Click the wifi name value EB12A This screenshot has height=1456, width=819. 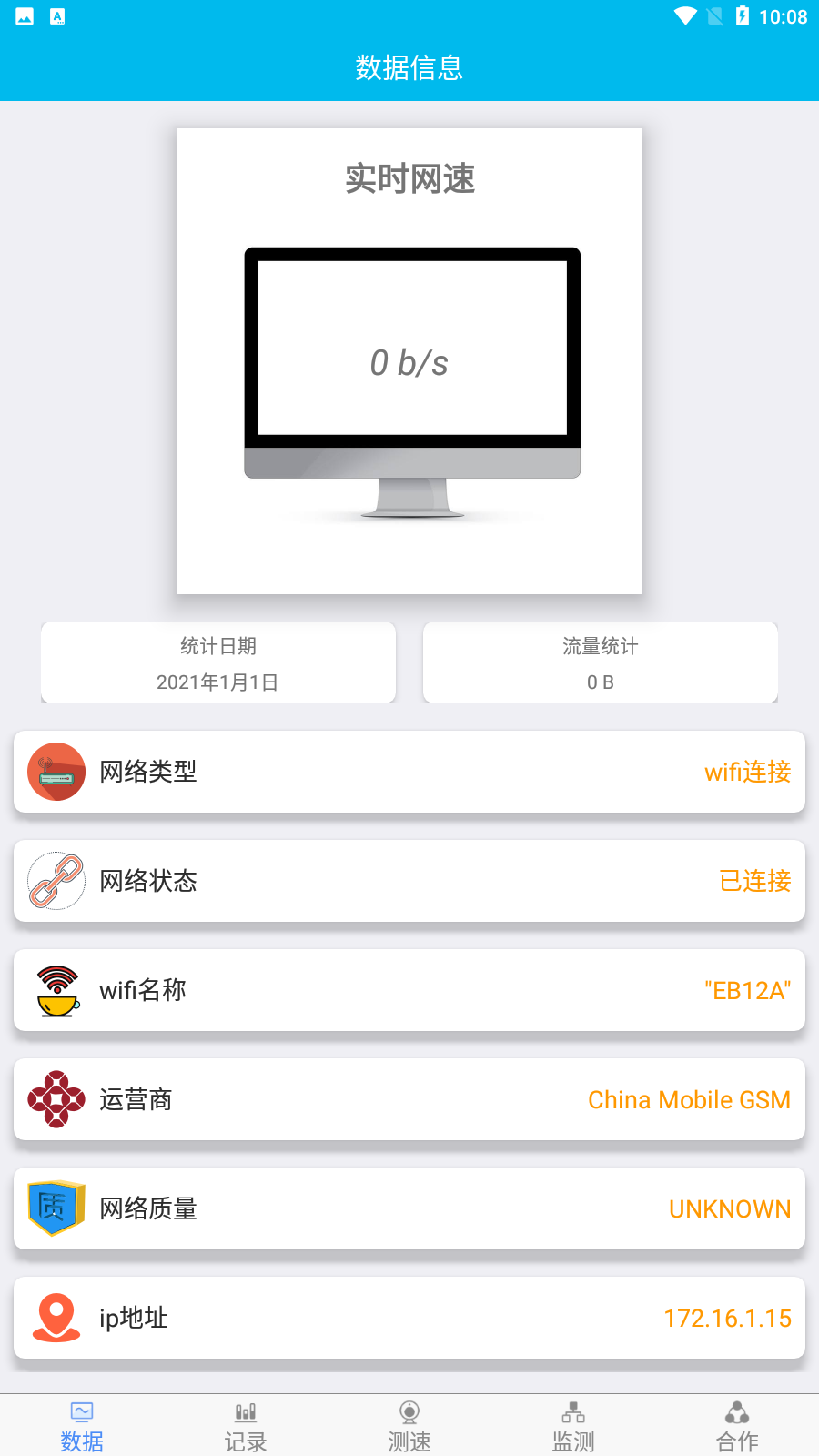(747, 990)
